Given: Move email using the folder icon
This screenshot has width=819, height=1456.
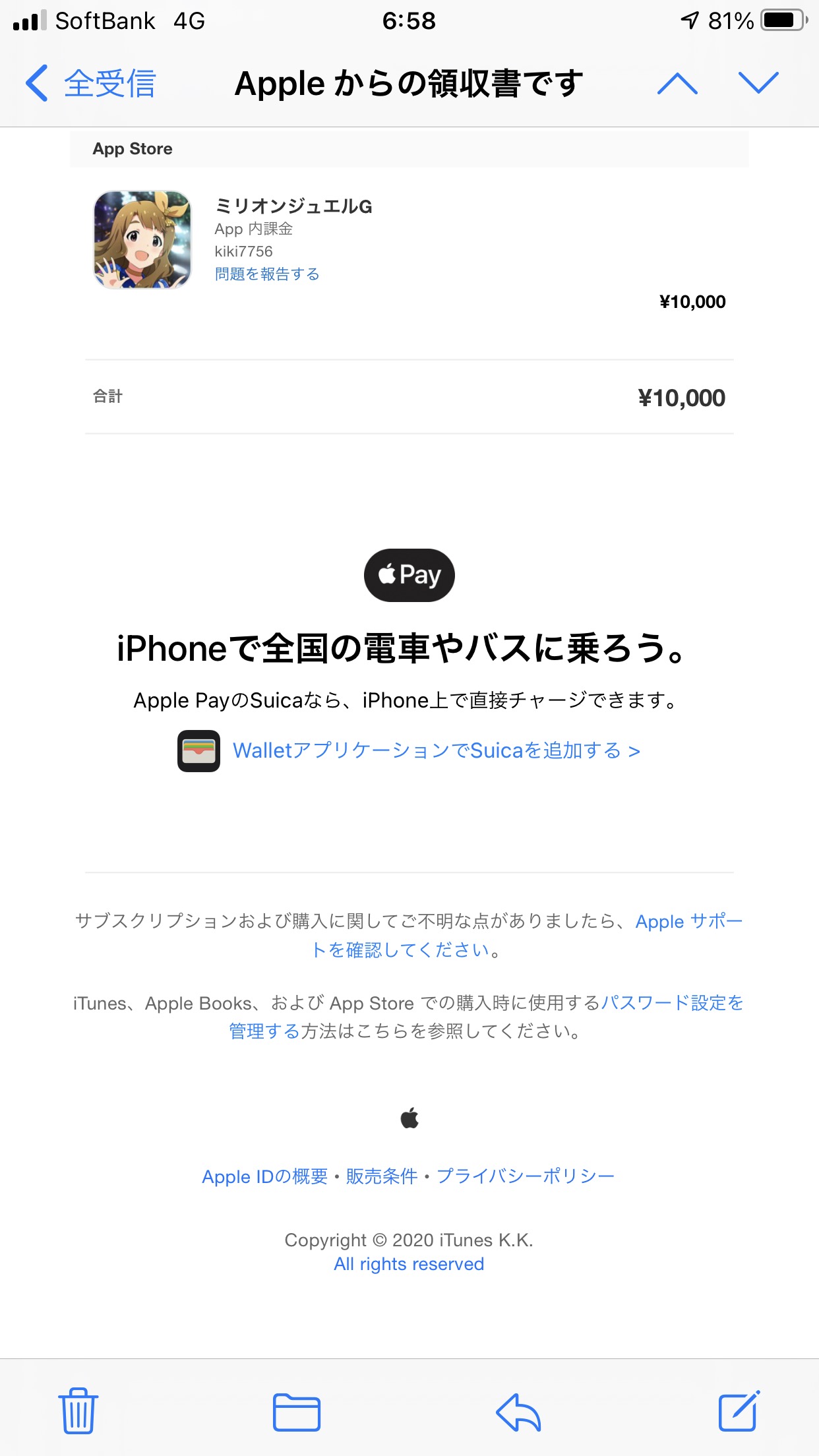Looking at the screenshot, I should point(297,1412).
